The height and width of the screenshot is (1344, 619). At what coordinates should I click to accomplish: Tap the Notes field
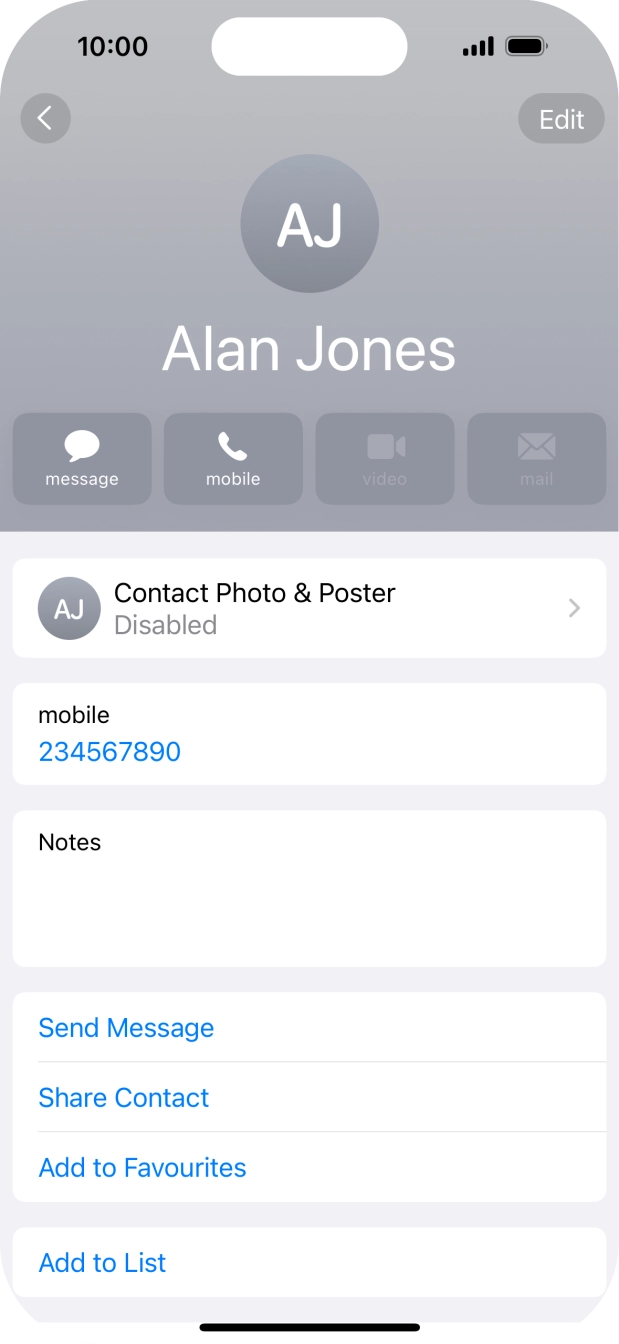pos(309,888)
